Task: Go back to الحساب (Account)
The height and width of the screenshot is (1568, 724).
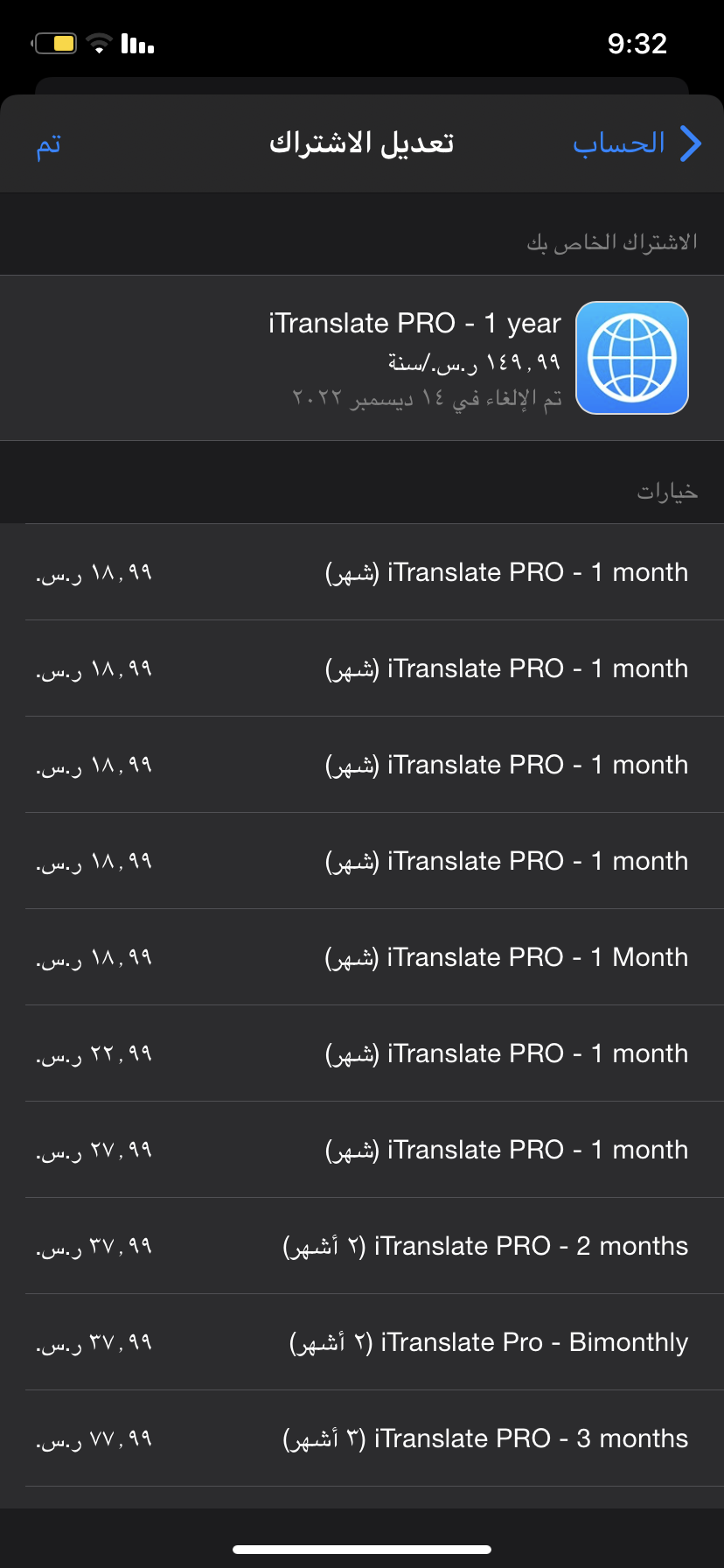Action: click(x=637, y=143)
